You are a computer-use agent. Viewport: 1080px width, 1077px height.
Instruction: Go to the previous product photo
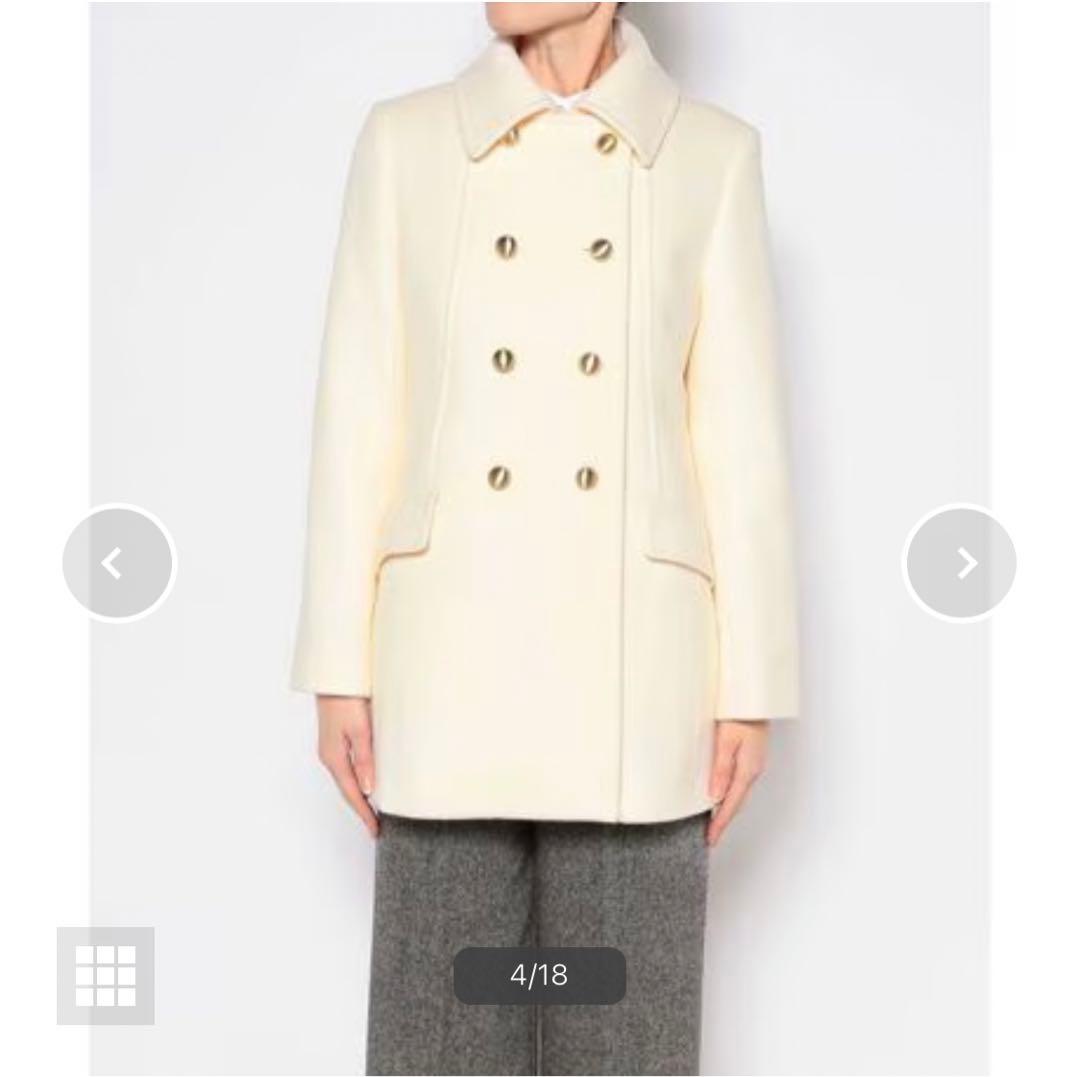118,563
